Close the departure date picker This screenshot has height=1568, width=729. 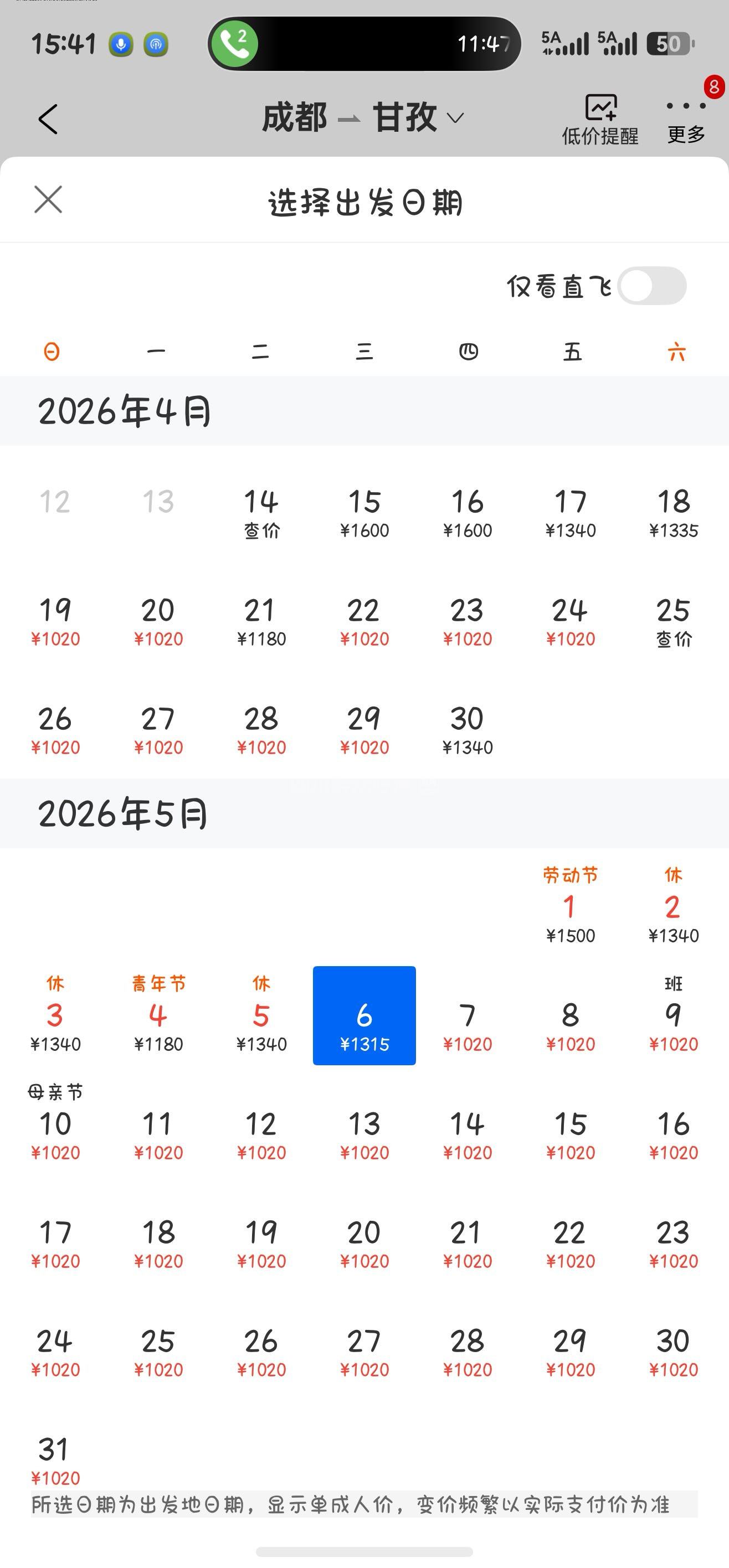point(48,200)
